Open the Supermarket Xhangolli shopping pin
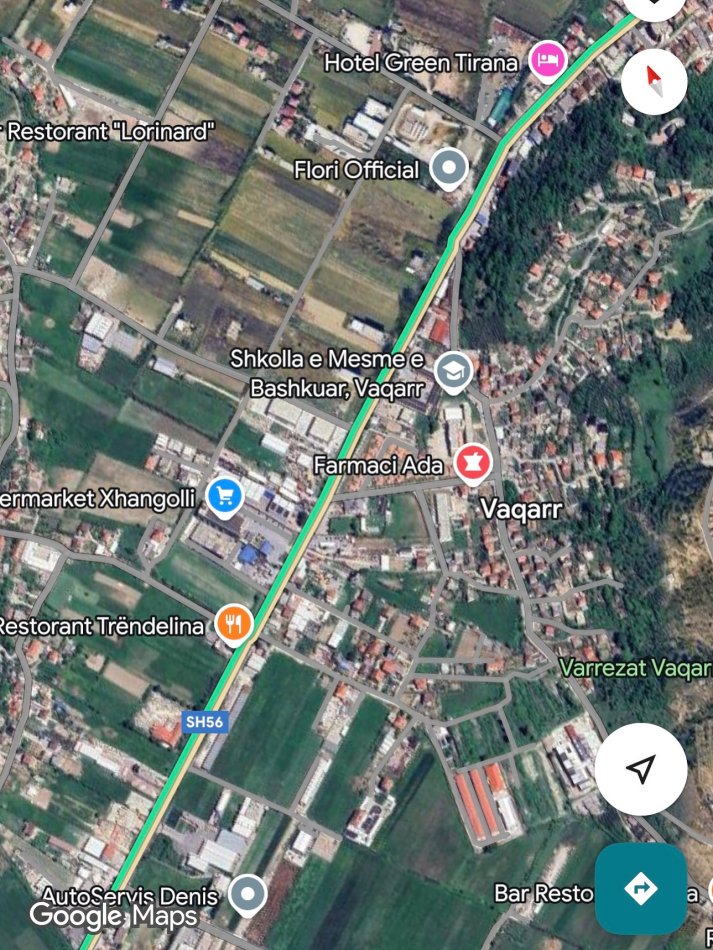The width and height of the screenshot is (713, 950). pos(224,496)
